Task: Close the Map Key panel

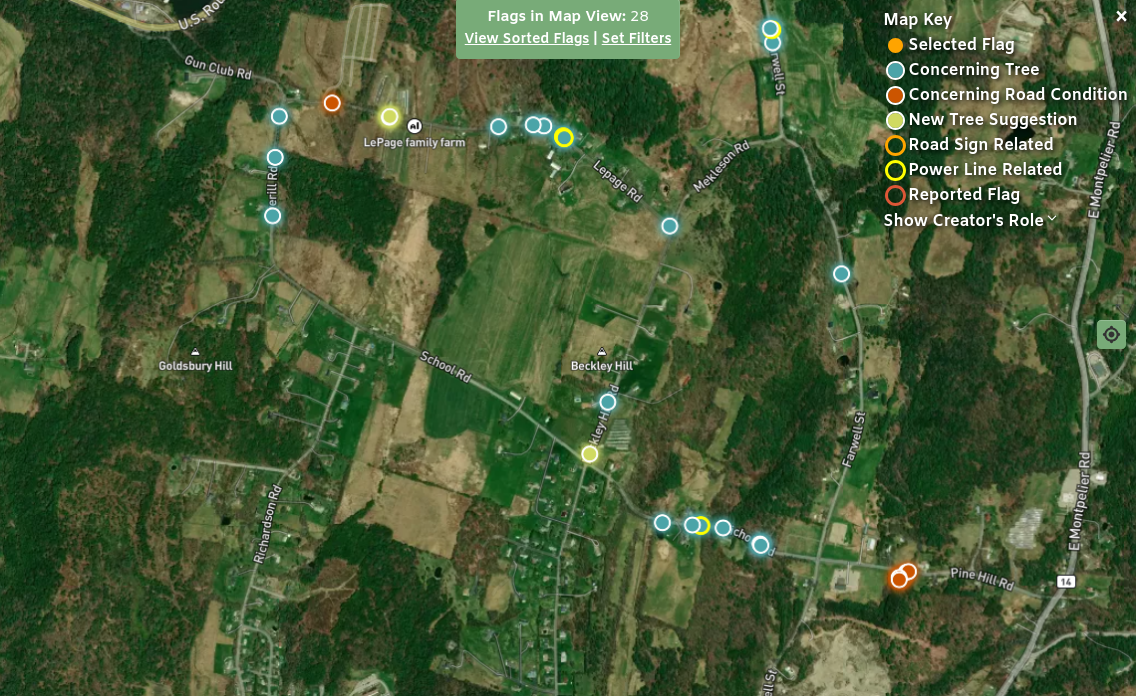Action: click(x=1121, y=16)
